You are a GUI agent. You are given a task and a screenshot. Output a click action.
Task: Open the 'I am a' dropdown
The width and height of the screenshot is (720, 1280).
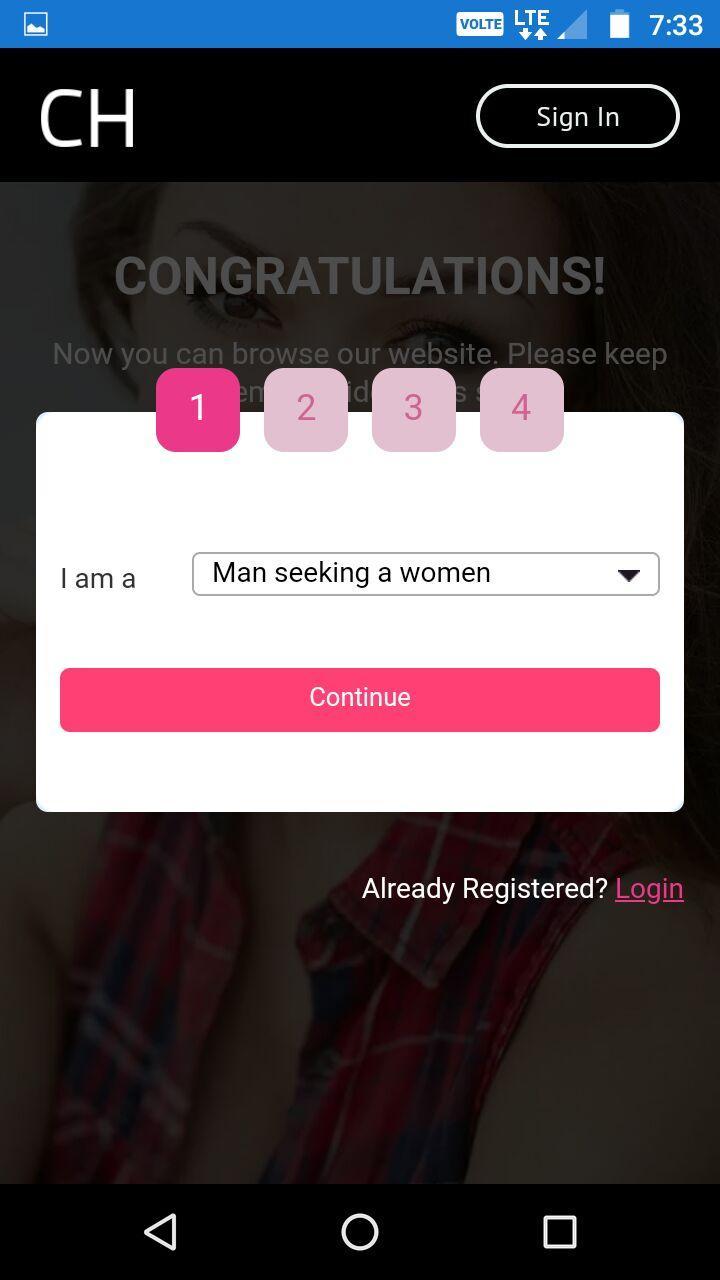point(425,574)
